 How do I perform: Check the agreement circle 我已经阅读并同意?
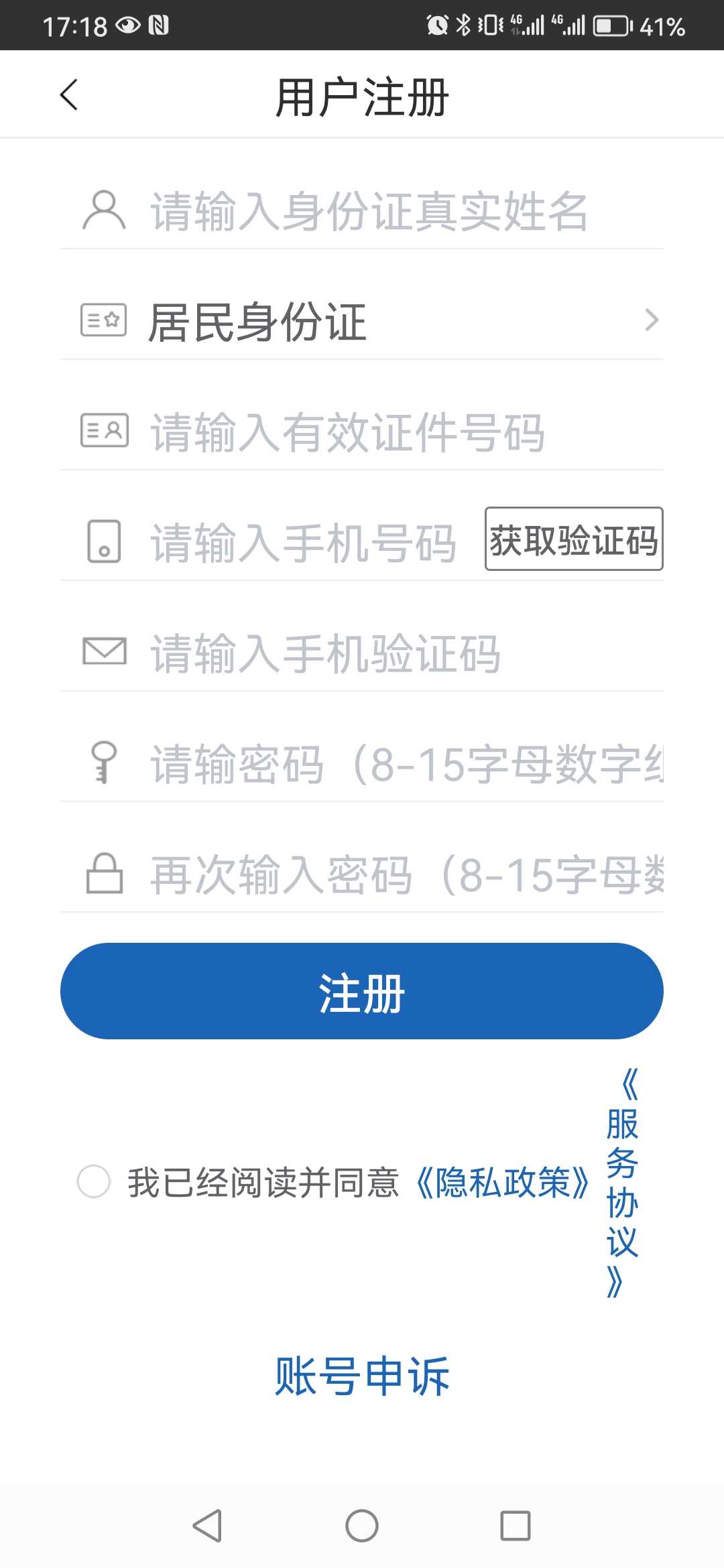click(94, 1181)
